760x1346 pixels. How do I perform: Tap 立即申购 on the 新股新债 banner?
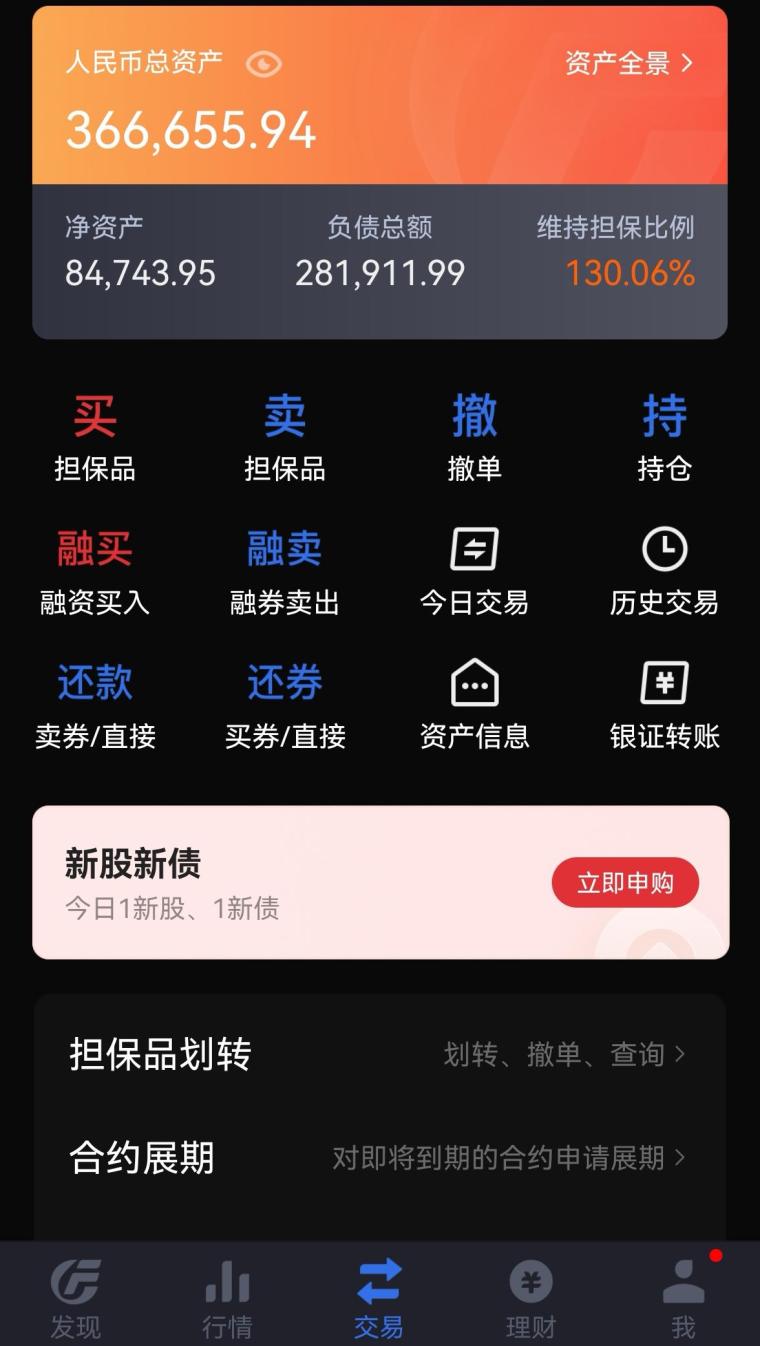(625, 883)
